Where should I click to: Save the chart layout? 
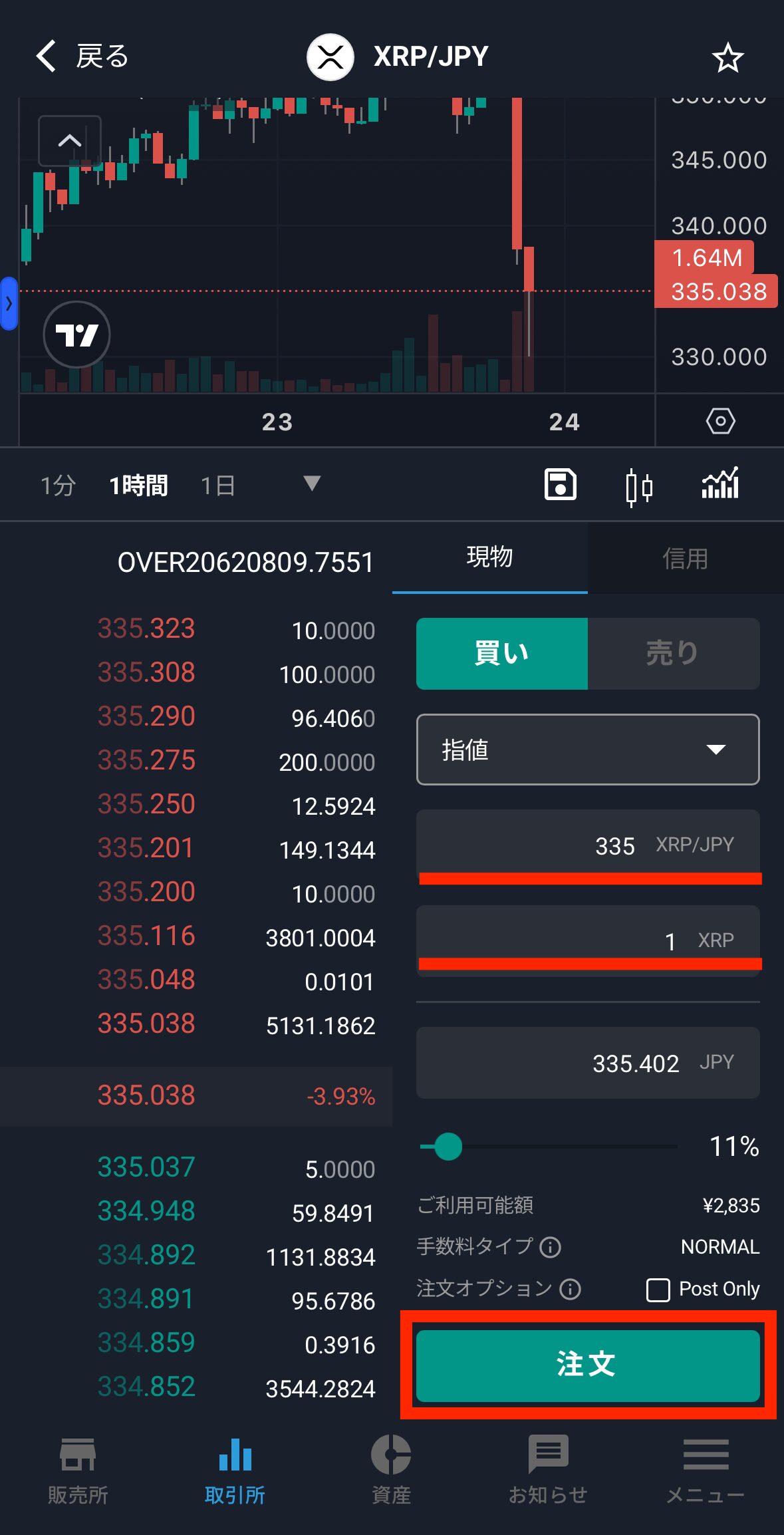tap(560, 484)
